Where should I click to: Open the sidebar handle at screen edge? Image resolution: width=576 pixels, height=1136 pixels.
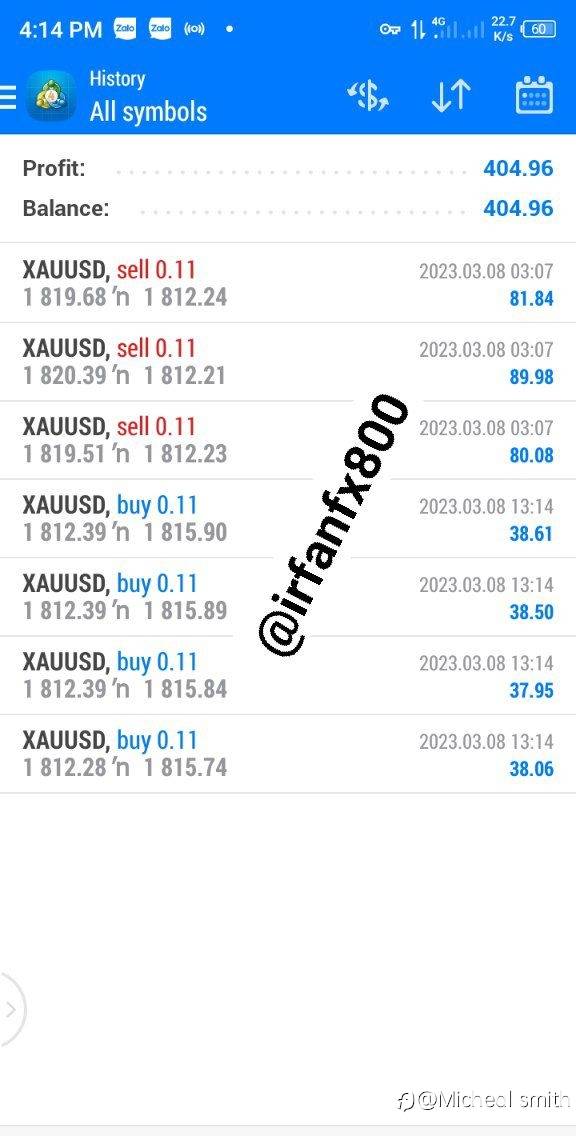(x=11, y=1009)
